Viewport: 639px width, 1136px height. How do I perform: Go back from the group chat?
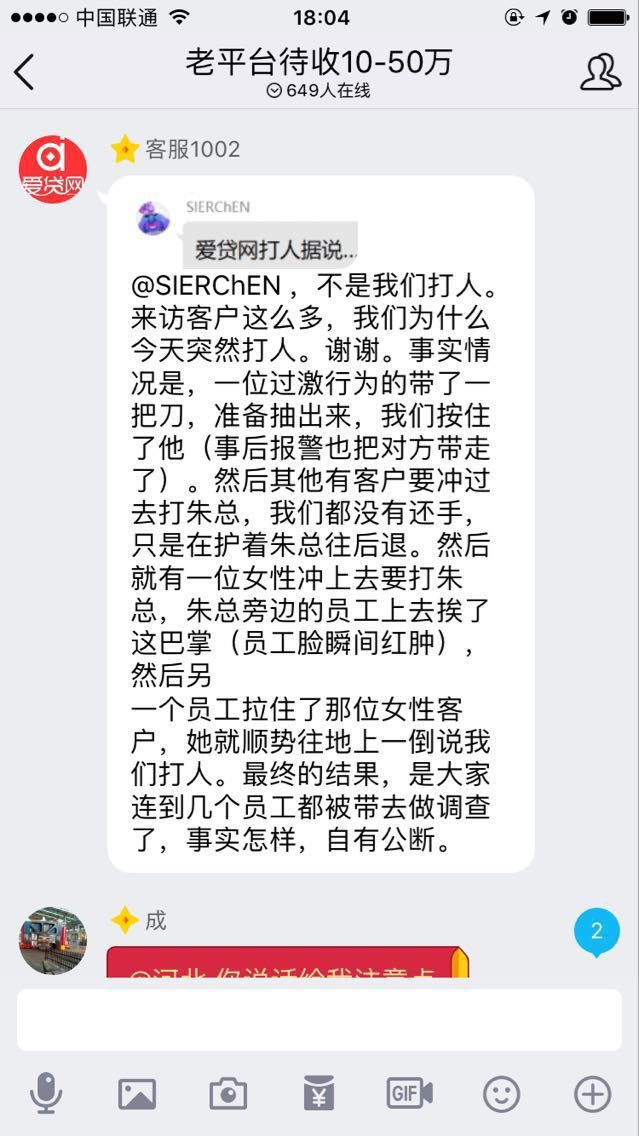coord(25,72)
